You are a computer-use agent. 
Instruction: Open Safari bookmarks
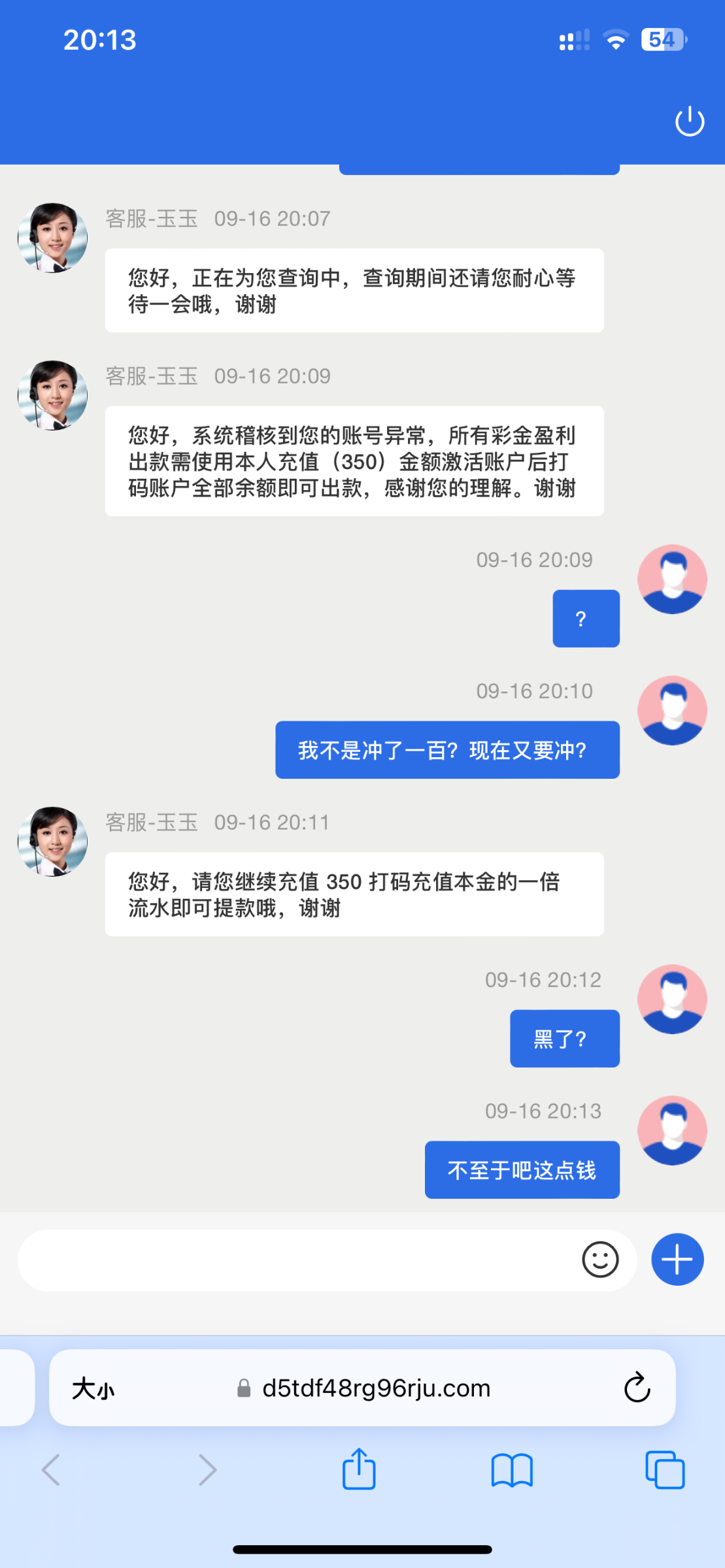click(512, 1470)
